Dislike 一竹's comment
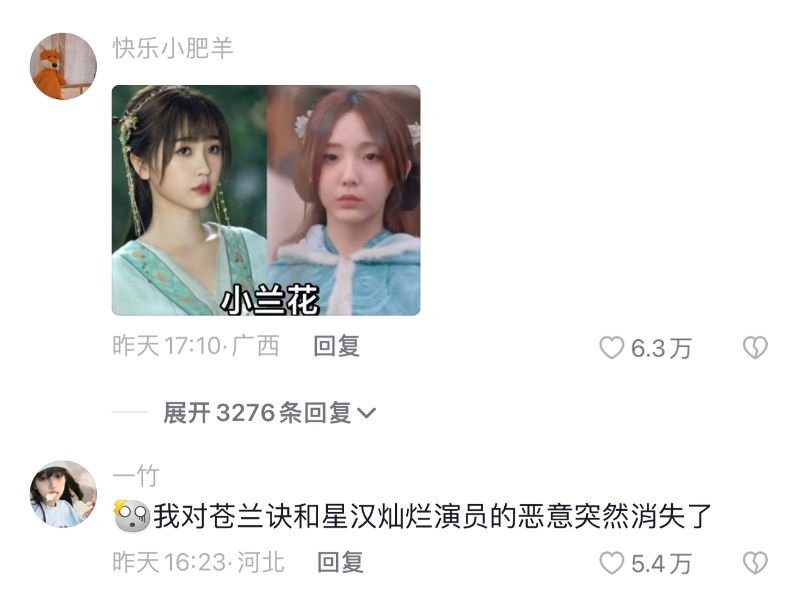This screenshot has height=599, width=800. click(754, 563)
